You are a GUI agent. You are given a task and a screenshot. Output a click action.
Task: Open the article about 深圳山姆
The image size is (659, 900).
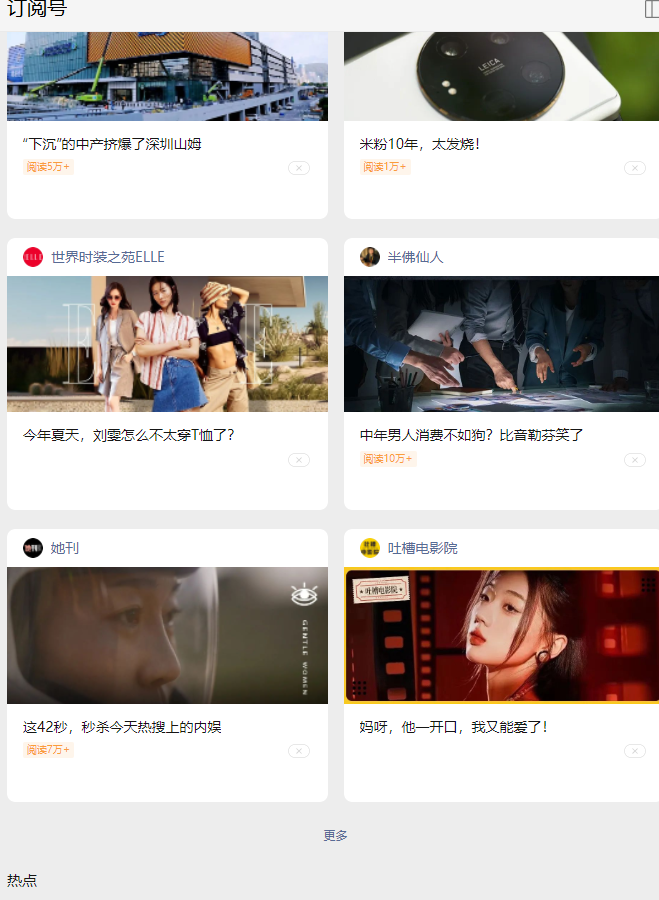coord(112,144)
